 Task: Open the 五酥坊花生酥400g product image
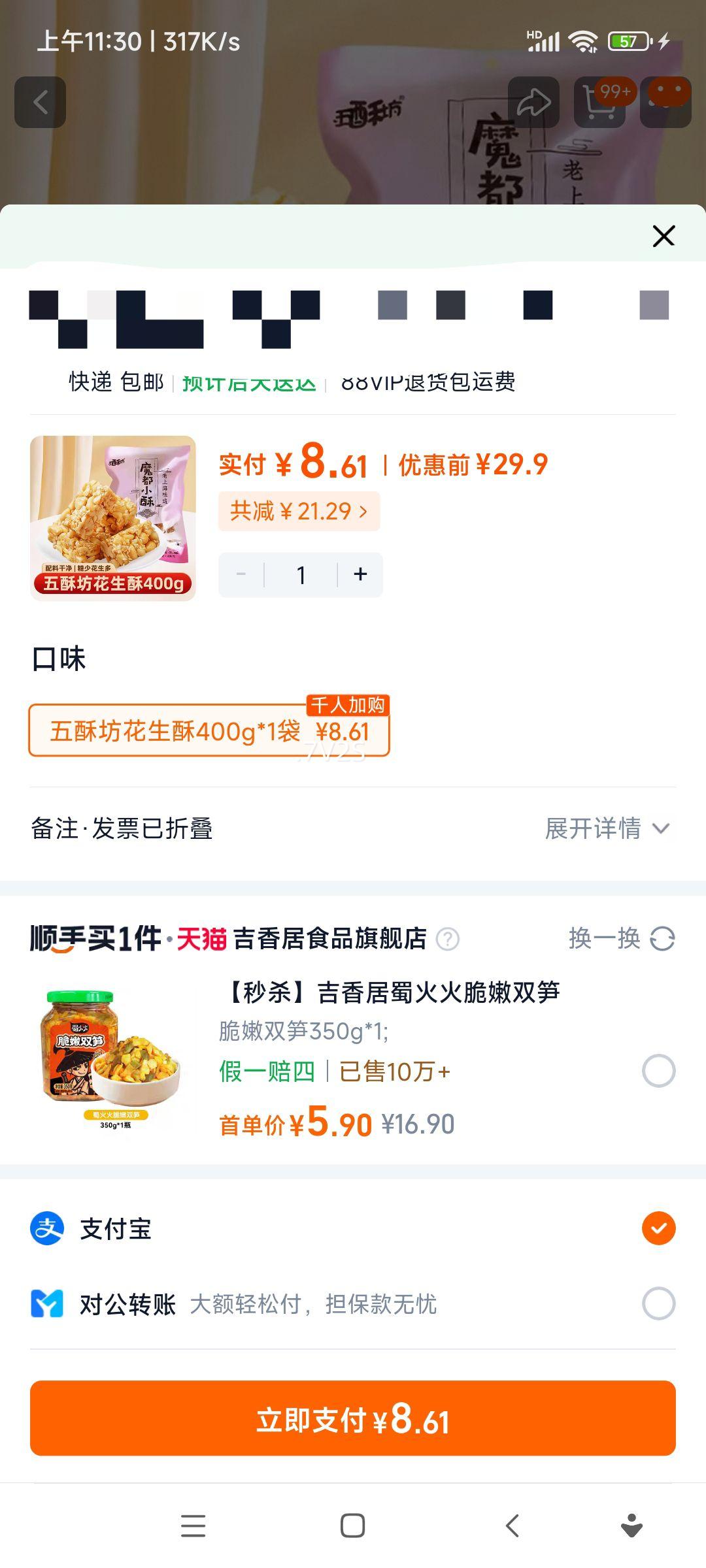[x=113, y=517]
